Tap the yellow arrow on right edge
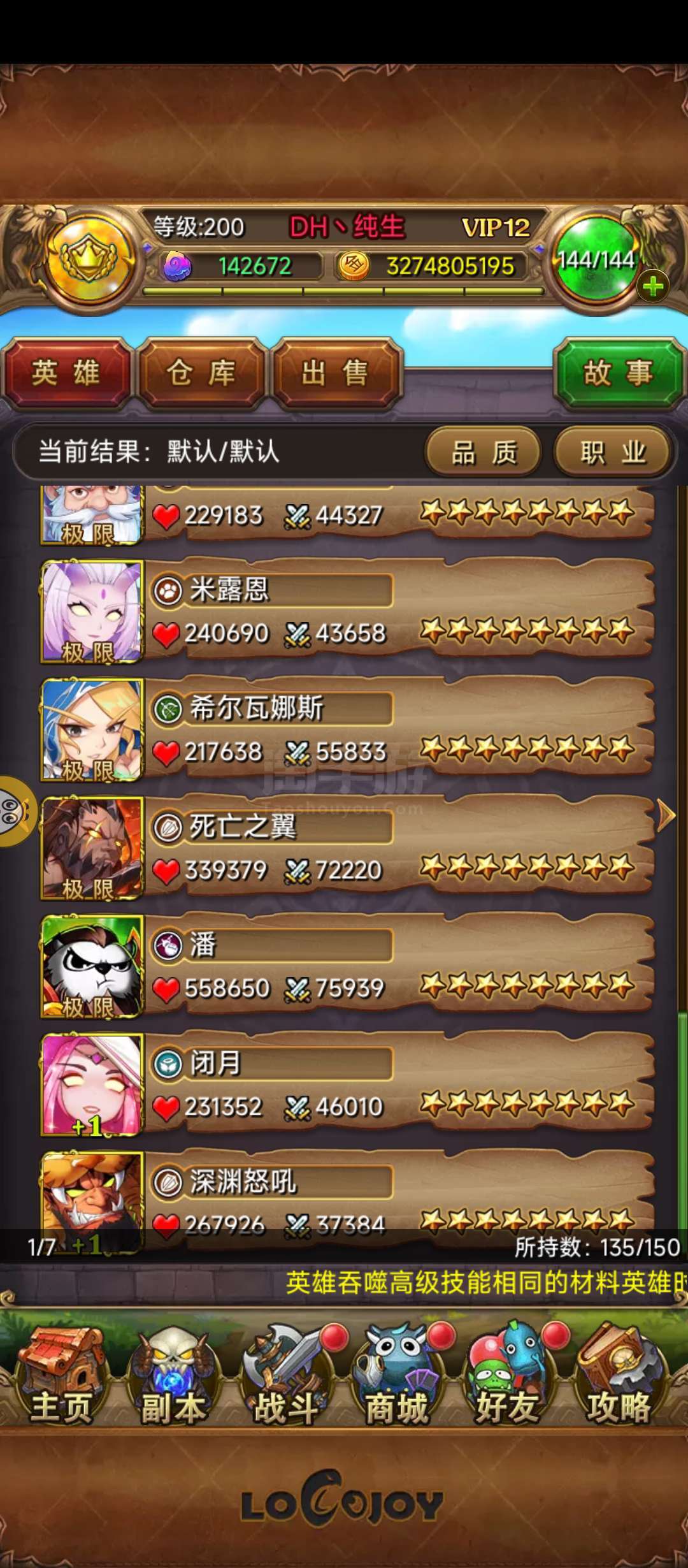 click(665, 815)
